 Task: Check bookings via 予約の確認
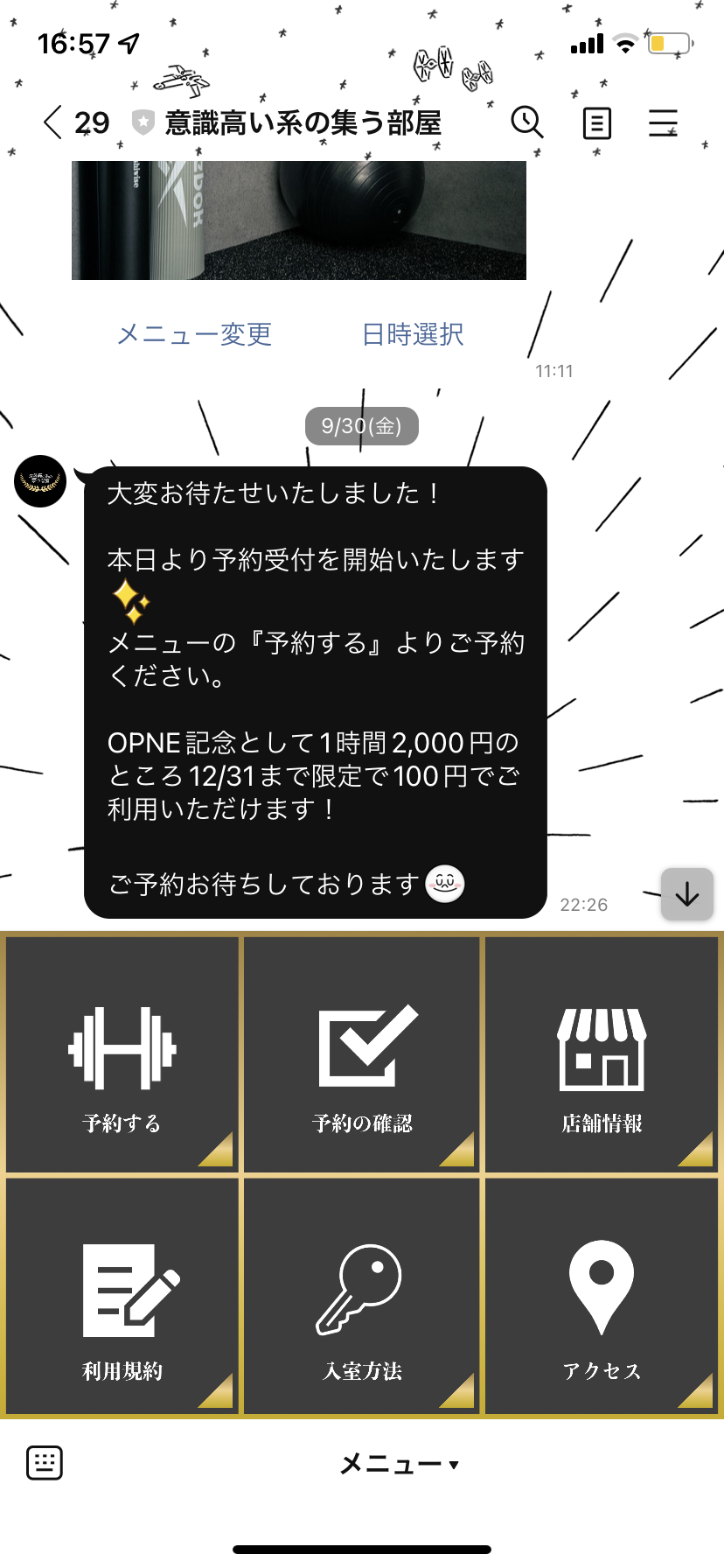362,1054
